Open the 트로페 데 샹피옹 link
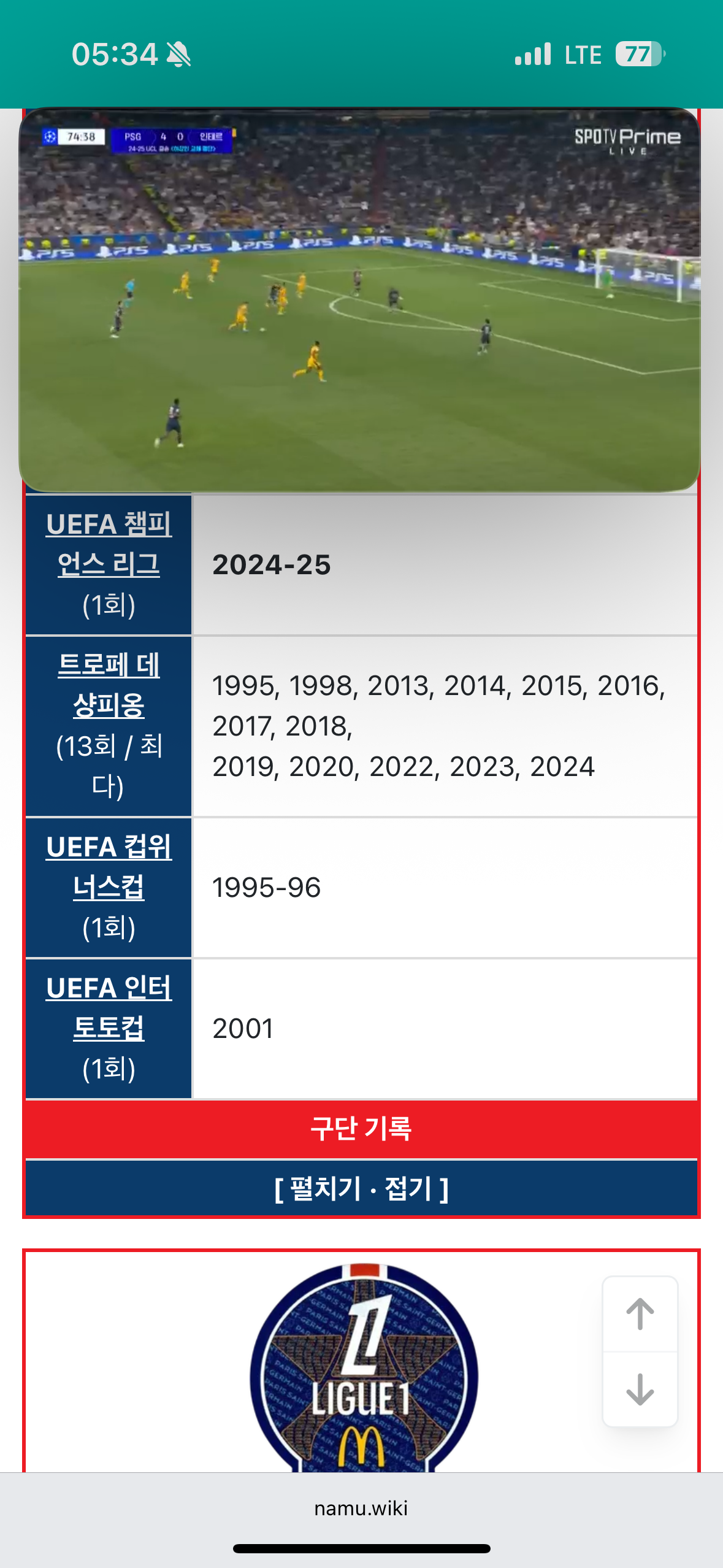Image resolution: width=723 pixels, height=1568 pixels. (x=109, y=685)
